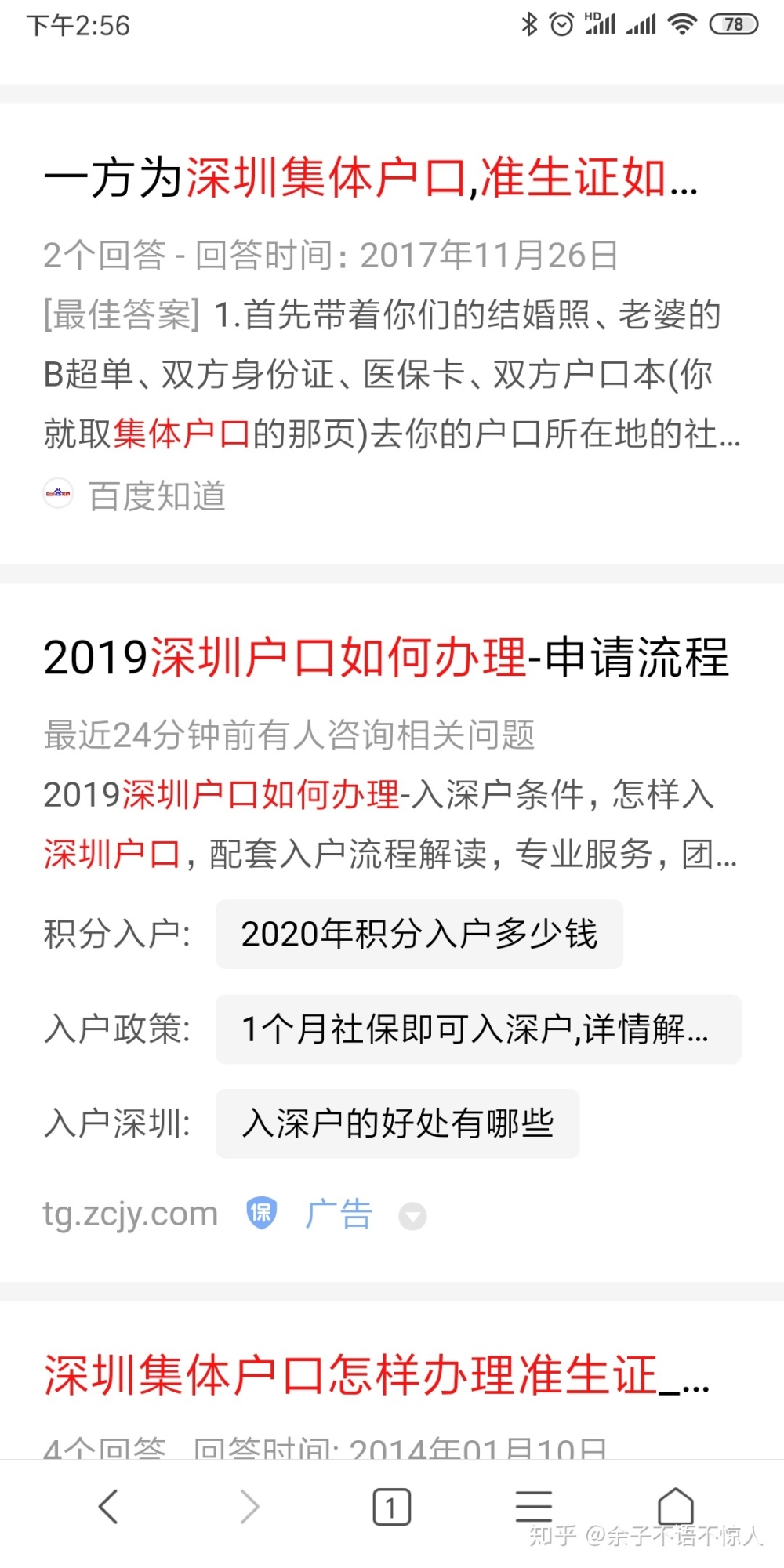Expand the ad options dropdown arrow
Image resolution: width=784 pixels, height=1568 pixels.
point(412,1216)
